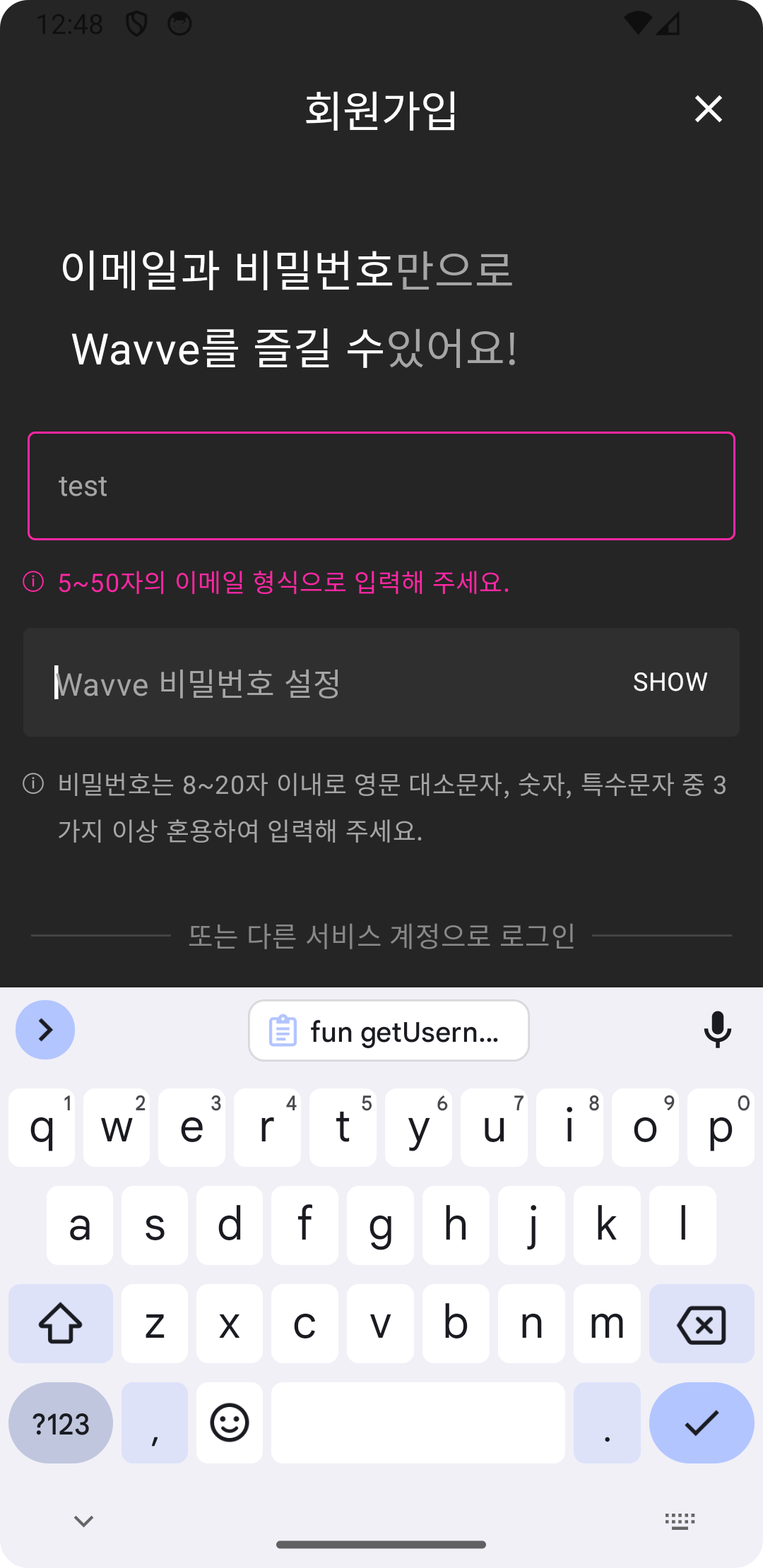Expand the keyboard toolbar arrow
The height and width of the screenshot is (1568, 763).
pyautogui.click(x=45, y=1030)
